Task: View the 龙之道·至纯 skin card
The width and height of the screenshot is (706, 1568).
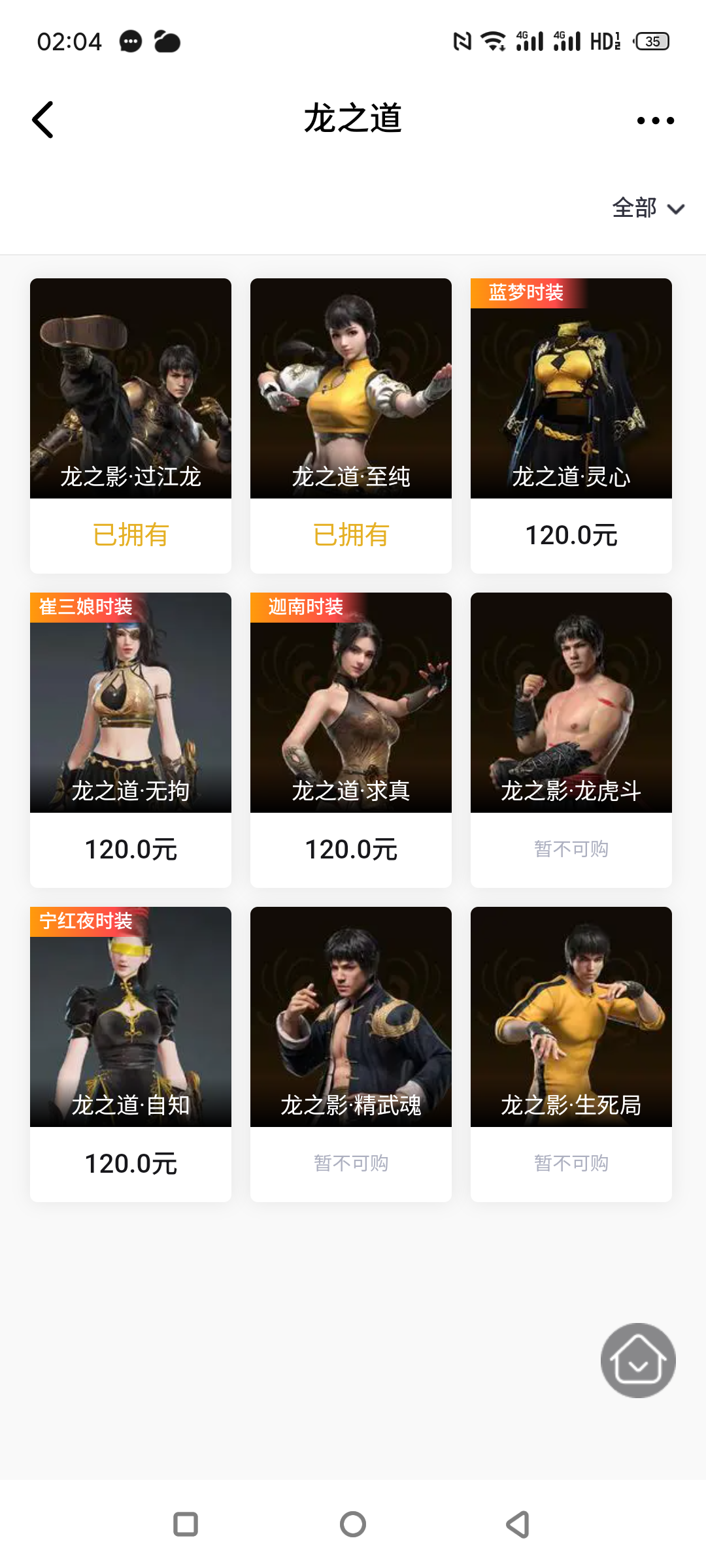Action: (351, 425)
